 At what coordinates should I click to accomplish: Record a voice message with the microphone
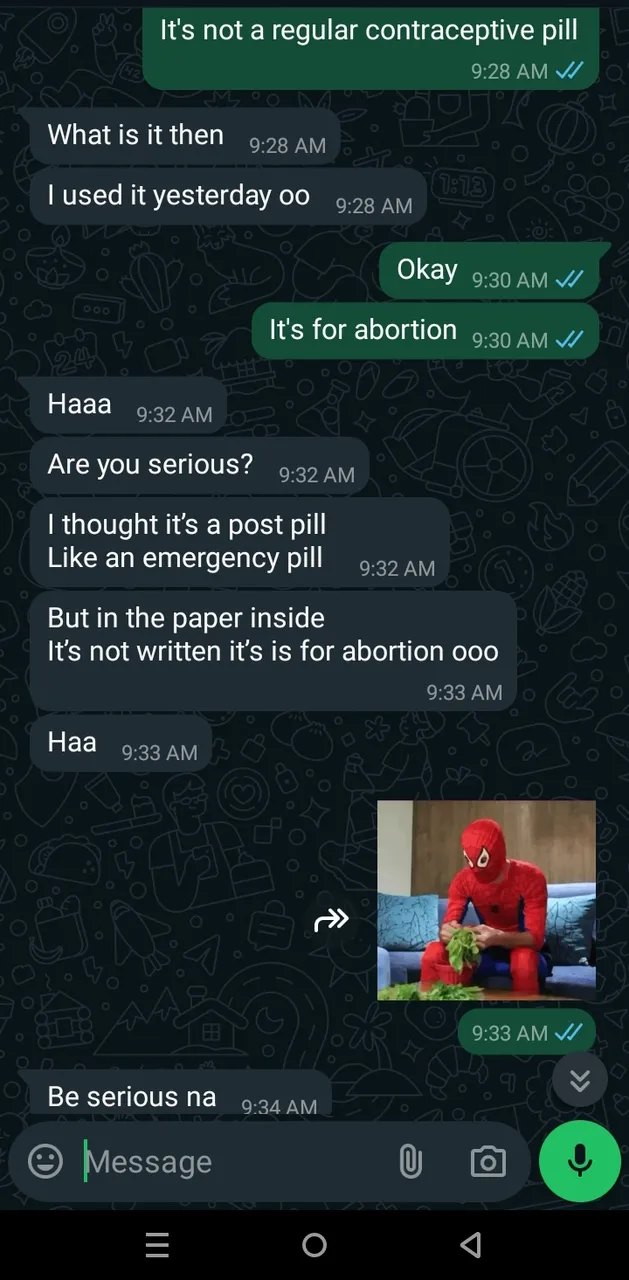580,1161
